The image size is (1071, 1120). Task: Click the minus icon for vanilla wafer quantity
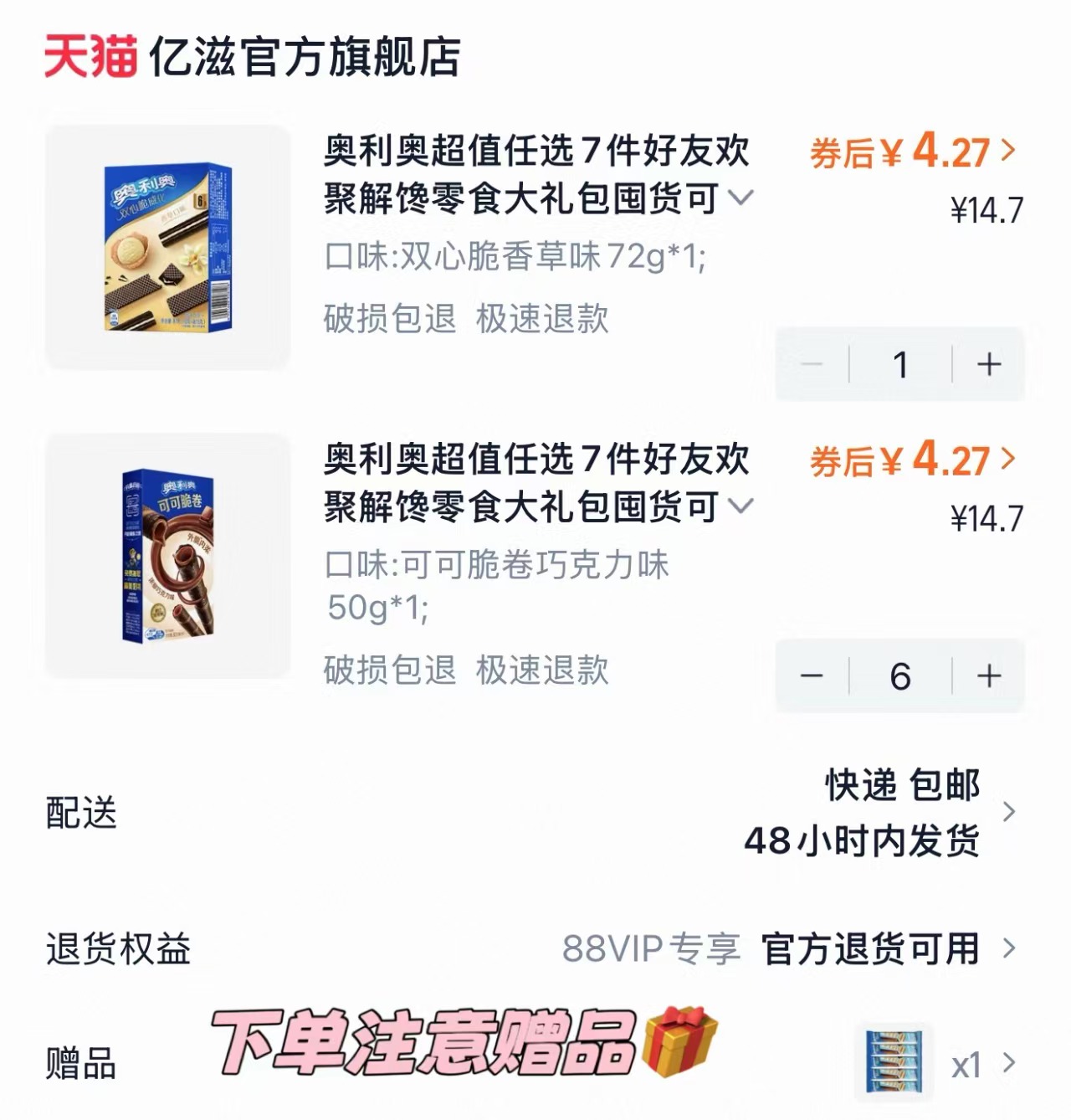click(811, 363)
